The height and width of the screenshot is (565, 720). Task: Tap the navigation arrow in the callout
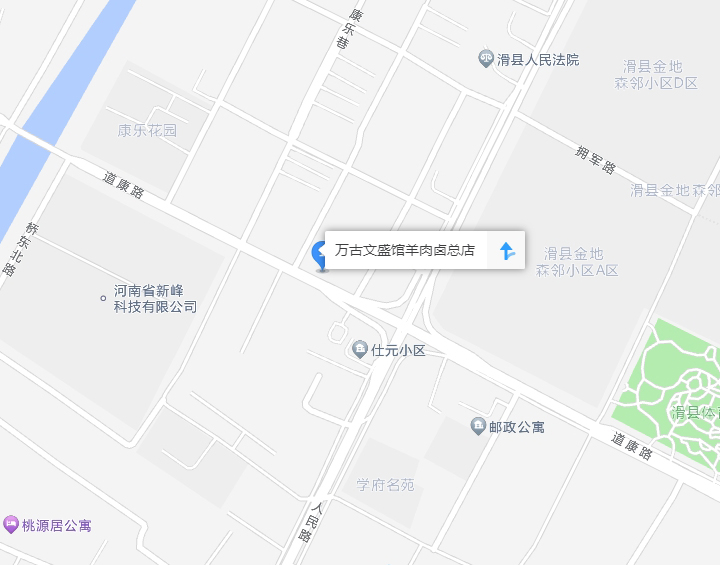507,250
